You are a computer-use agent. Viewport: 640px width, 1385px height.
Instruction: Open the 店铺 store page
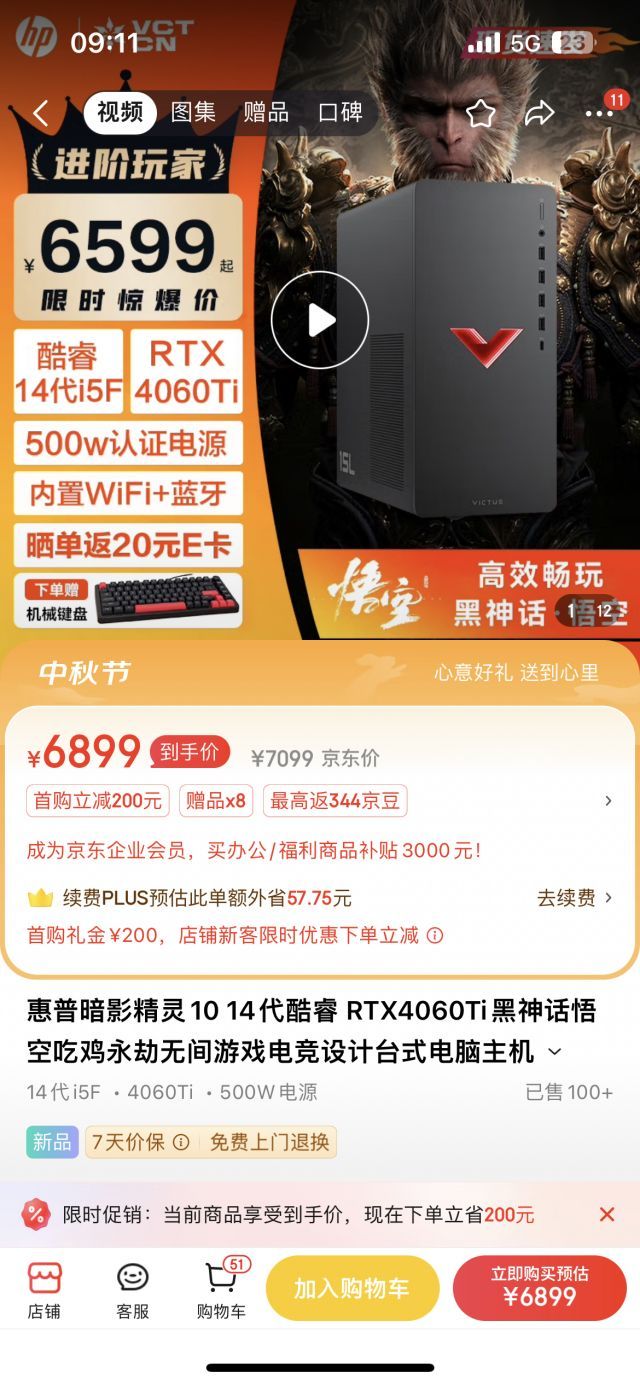(44, 1290)
